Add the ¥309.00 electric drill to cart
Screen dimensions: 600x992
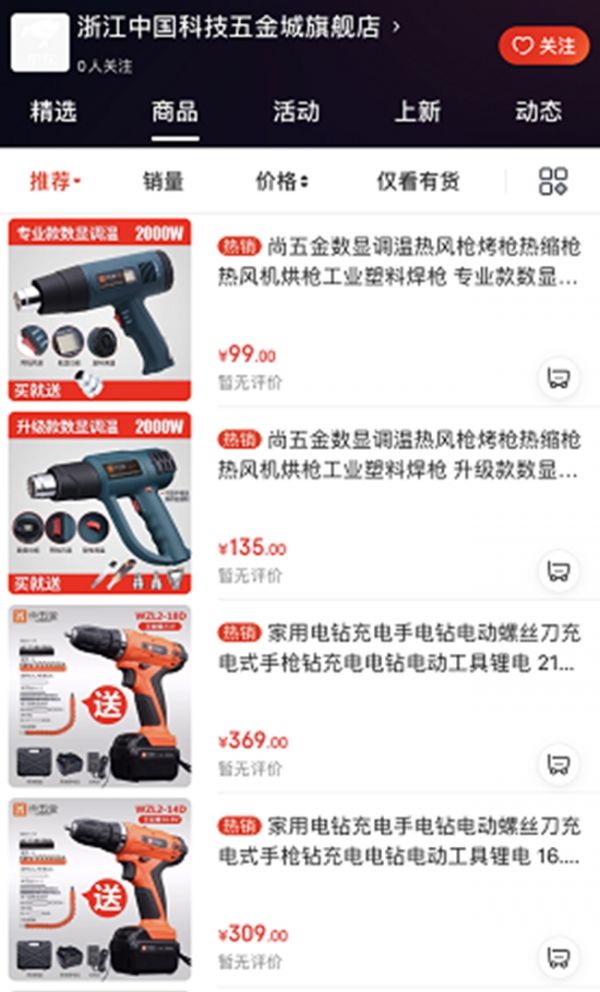pyautogui.click(x=558, y=956)
